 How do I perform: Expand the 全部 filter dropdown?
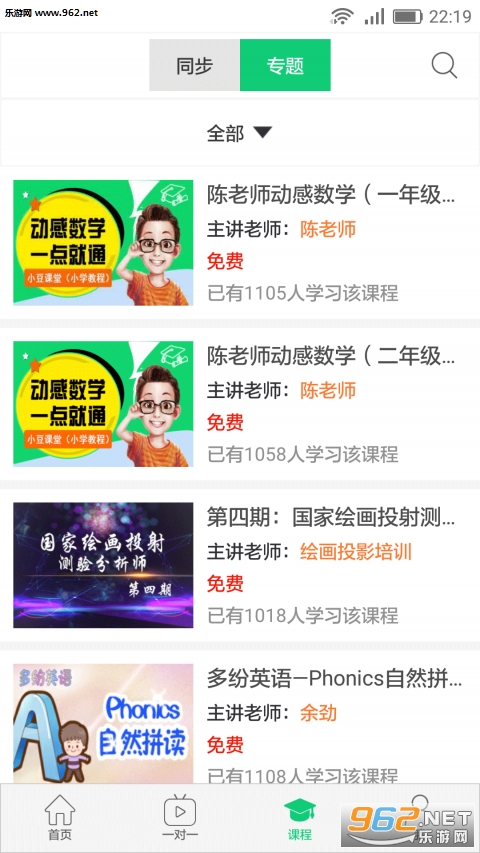click(239, 133)
